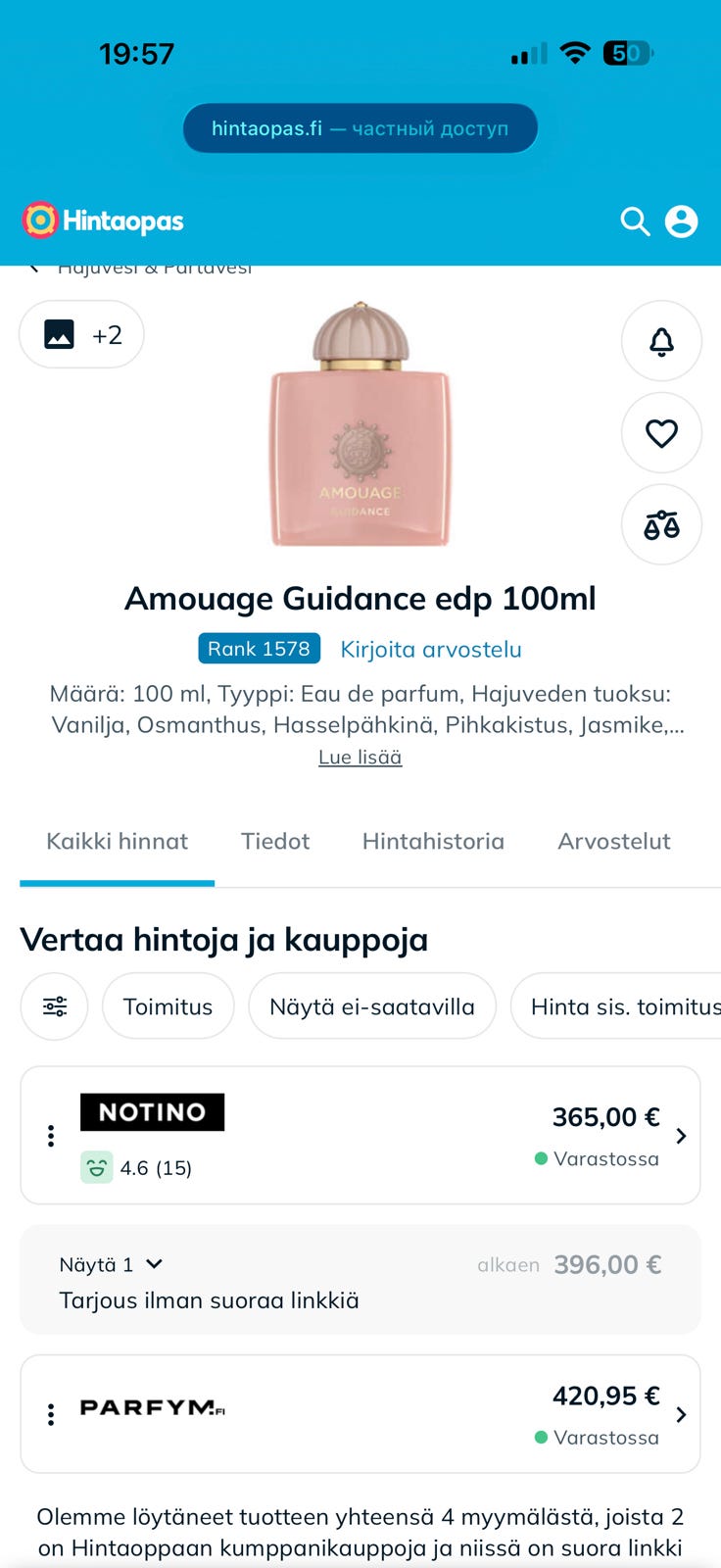Switch to the Hintahistoria tab
Viewport: 721px width, 1568px height.
[x=433, y=841]
